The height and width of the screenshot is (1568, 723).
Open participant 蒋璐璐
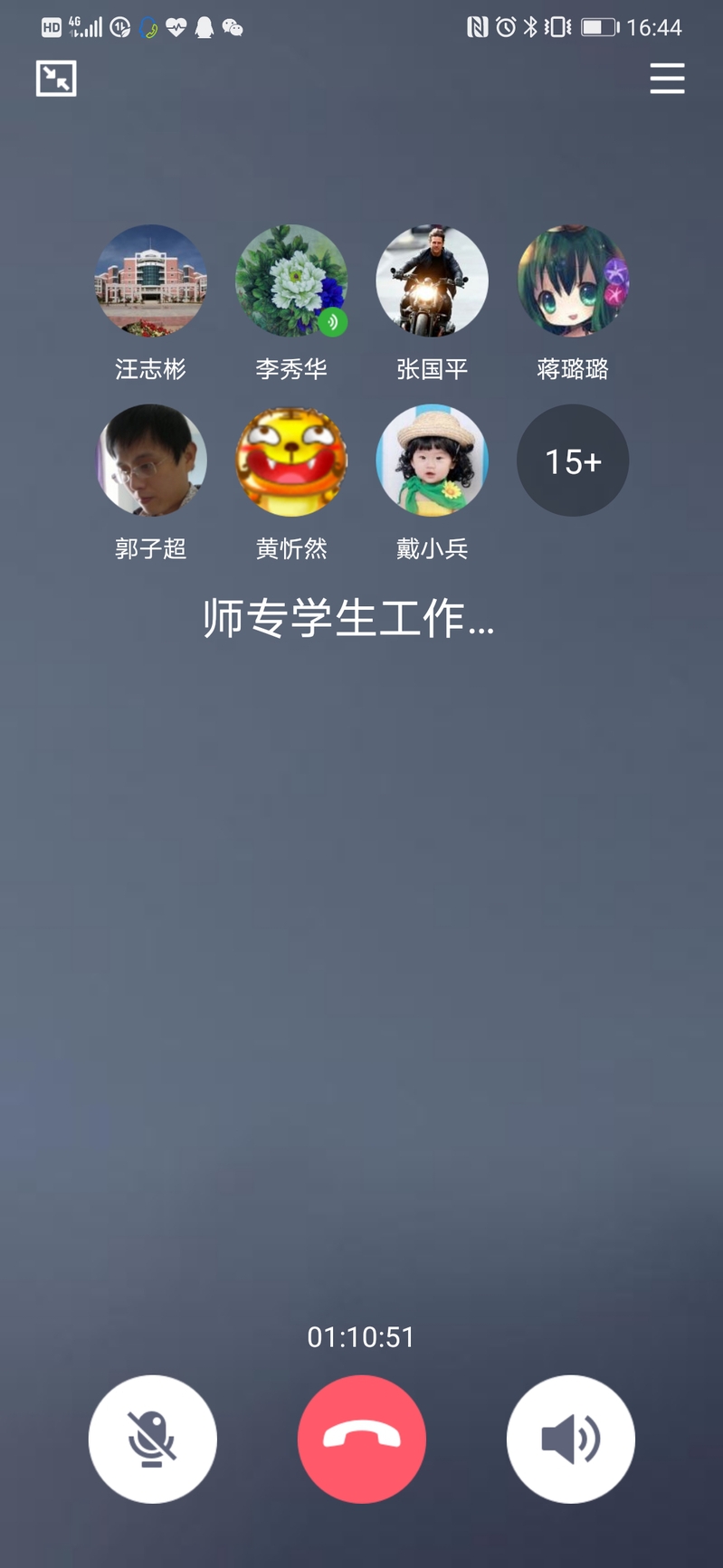(572, 281)
